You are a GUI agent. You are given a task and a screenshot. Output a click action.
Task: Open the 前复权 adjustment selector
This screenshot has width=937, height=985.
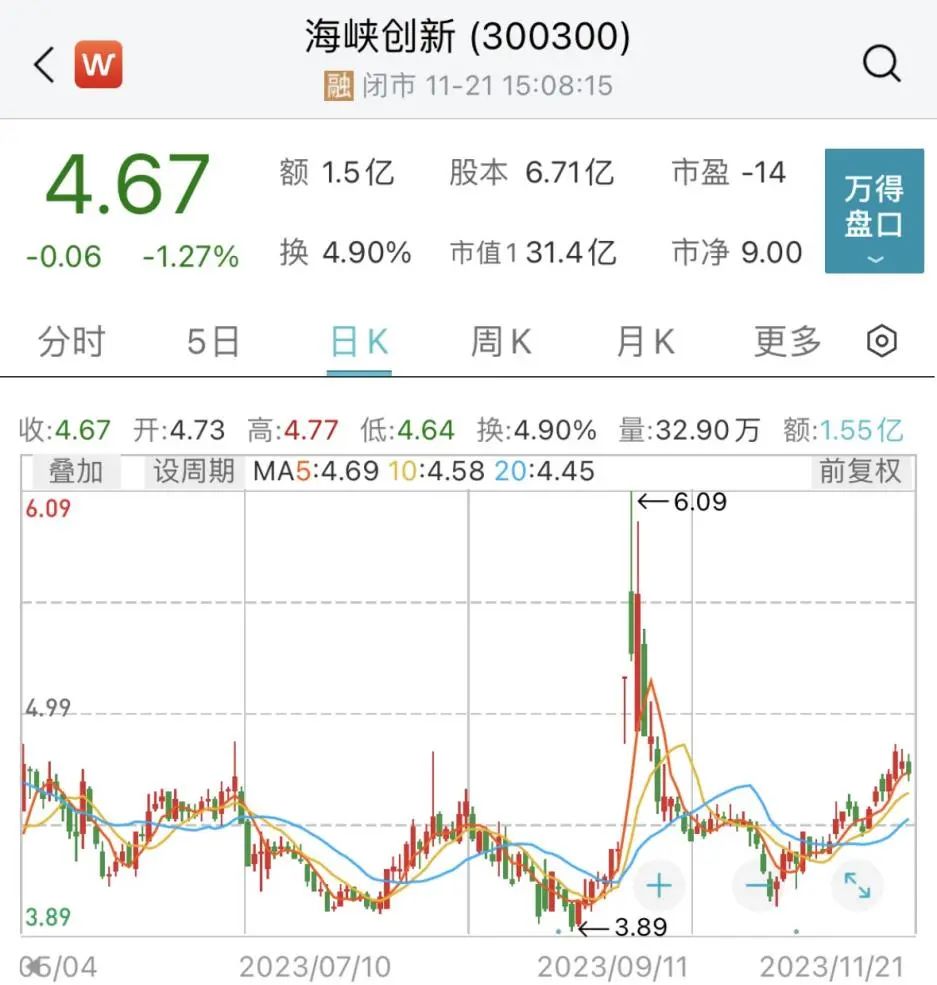tap(860, 471)
